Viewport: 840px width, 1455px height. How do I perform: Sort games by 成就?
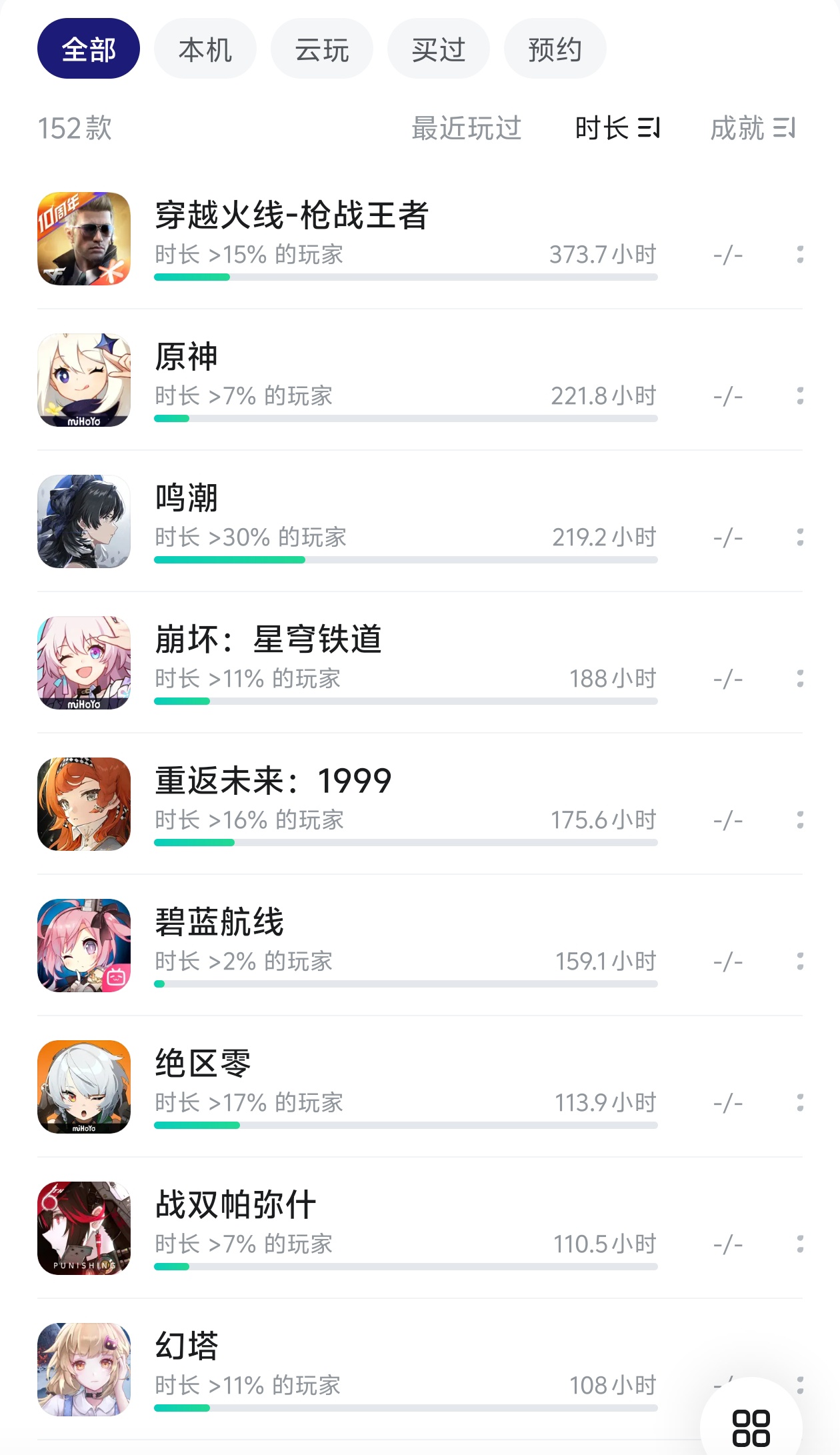point(753,128)
